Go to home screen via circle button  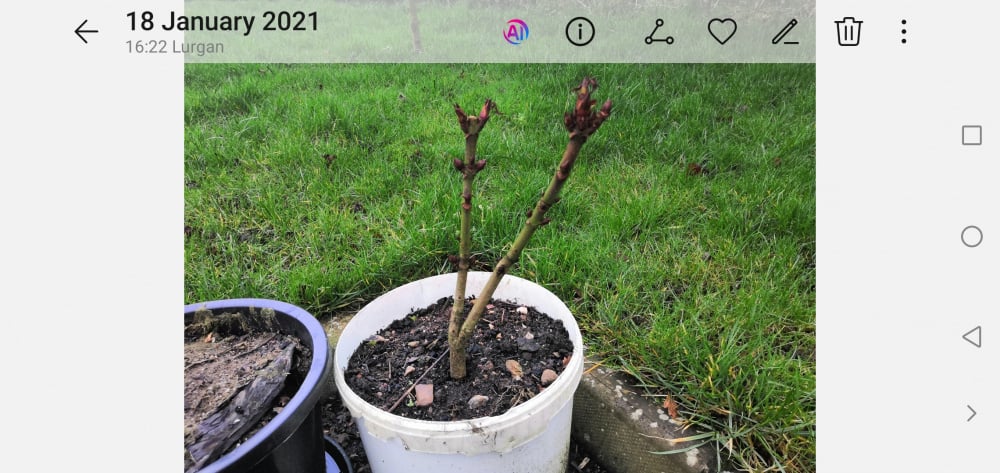click(x=971, y=236)
